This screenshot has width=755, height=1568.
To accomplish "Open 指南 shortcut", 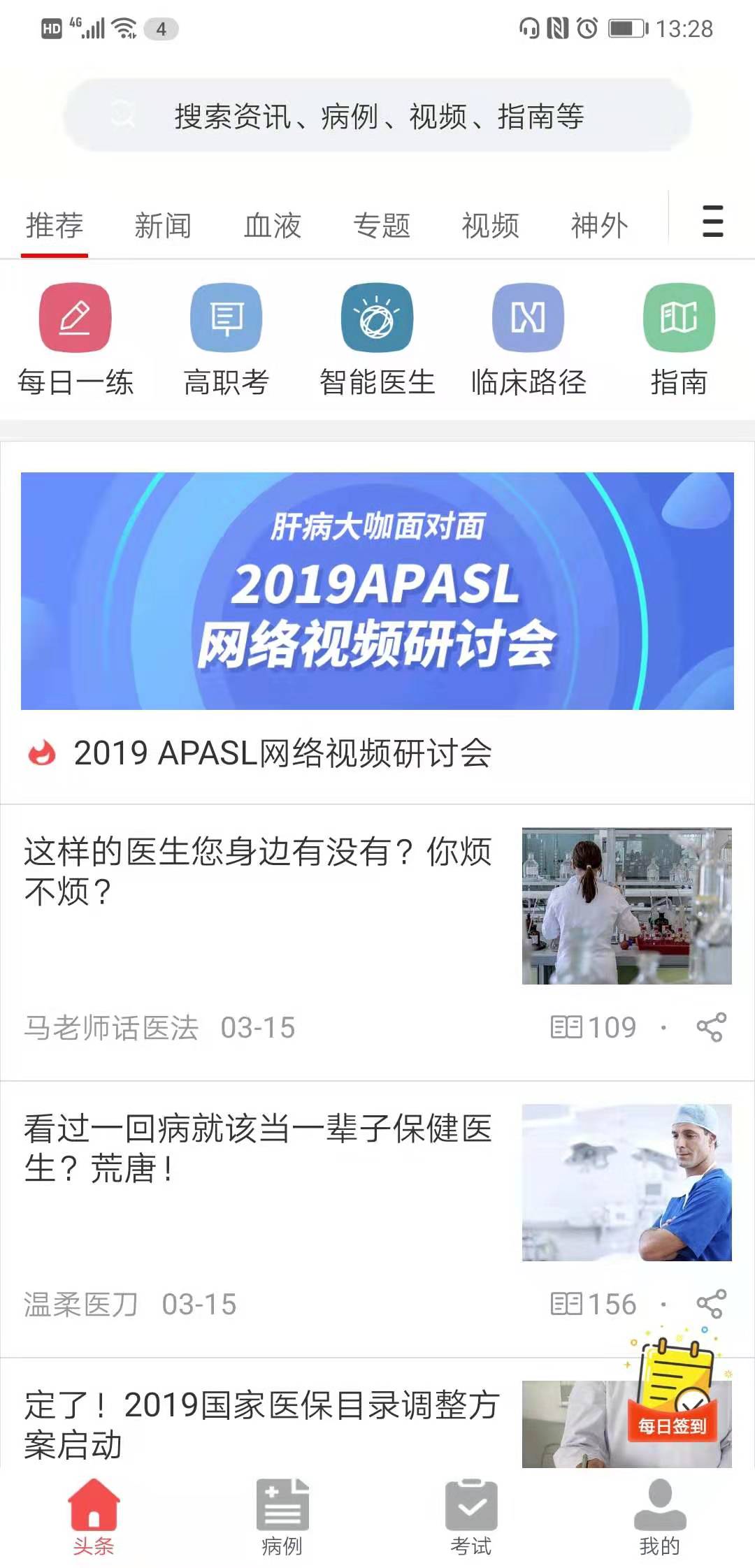I will tap(679, 340).
